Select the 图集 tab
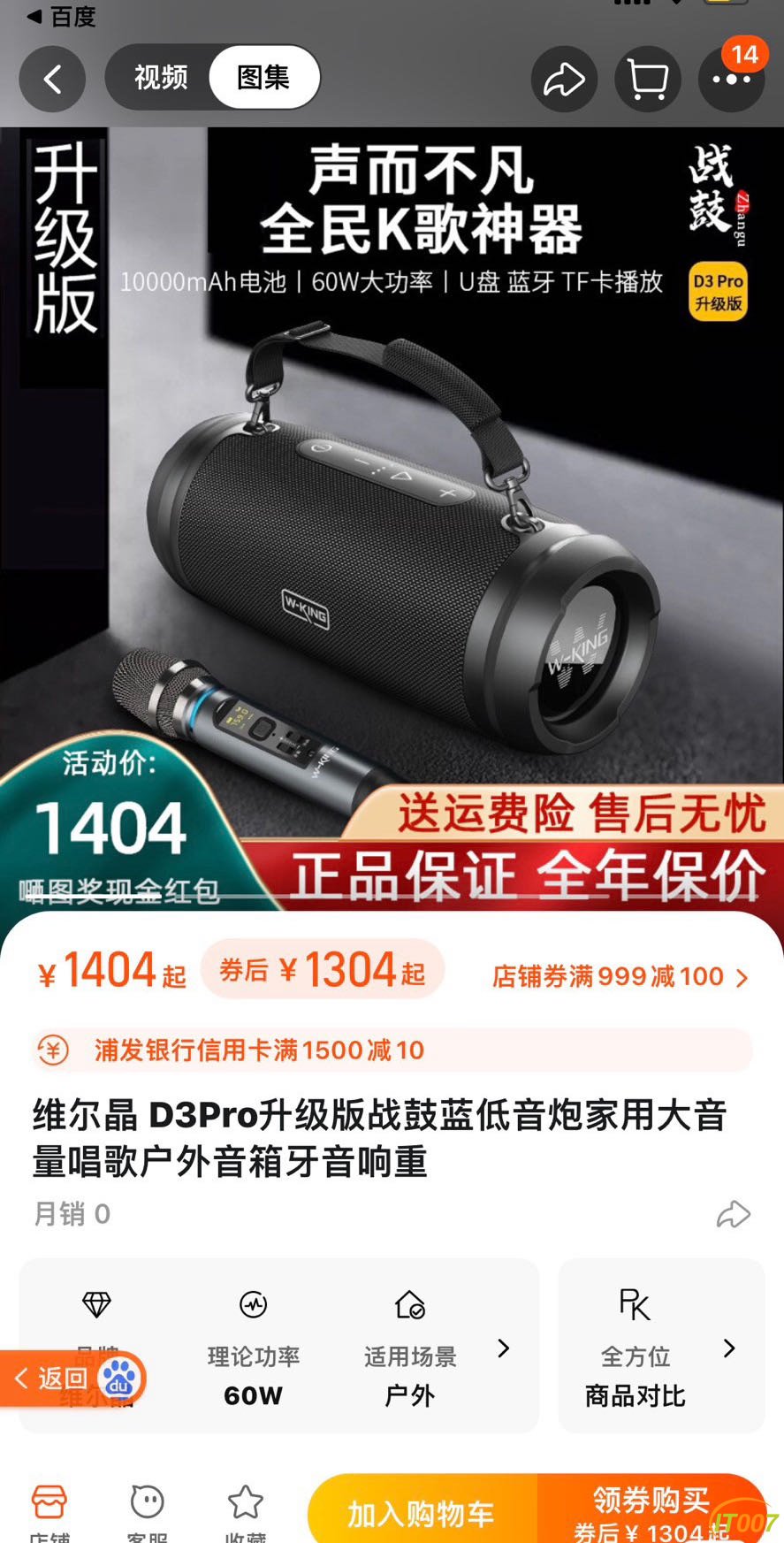Screen dimensions: 784x1543 click(x=263, y=78)
